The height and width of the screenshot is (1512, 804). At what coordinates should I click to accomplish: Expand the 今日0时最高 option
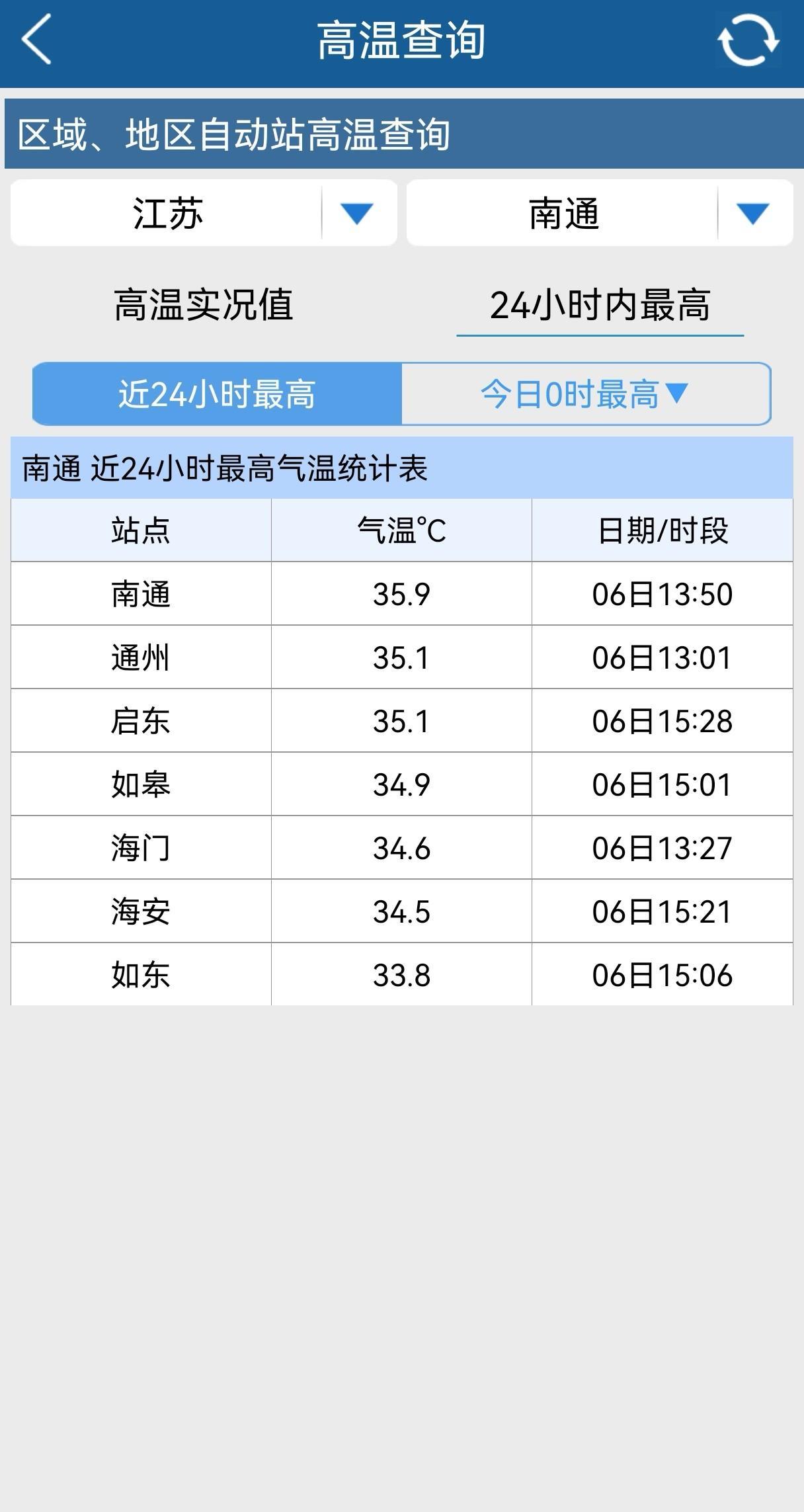tap(585, 394)
